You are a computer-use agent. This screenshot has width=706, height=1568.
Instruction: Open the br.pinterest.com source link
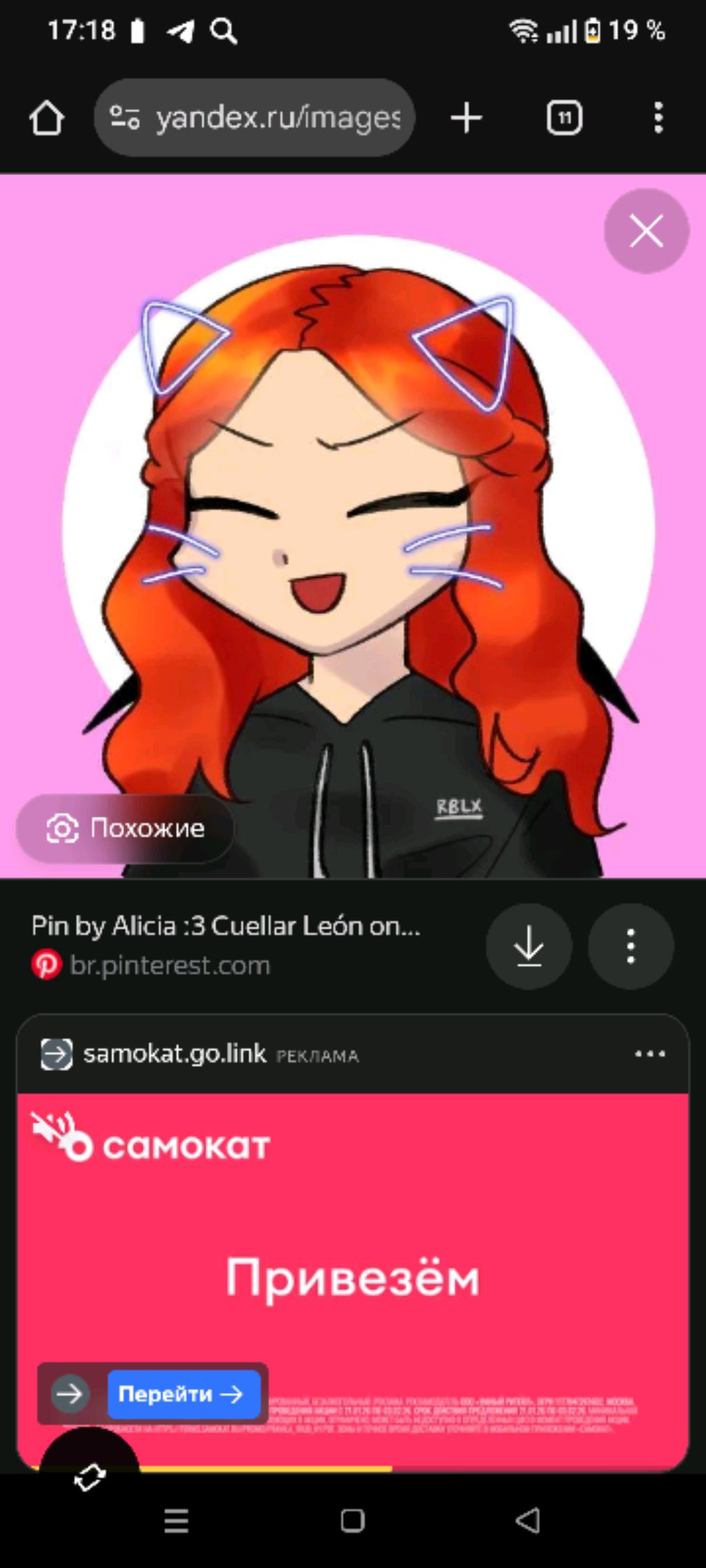169,965
